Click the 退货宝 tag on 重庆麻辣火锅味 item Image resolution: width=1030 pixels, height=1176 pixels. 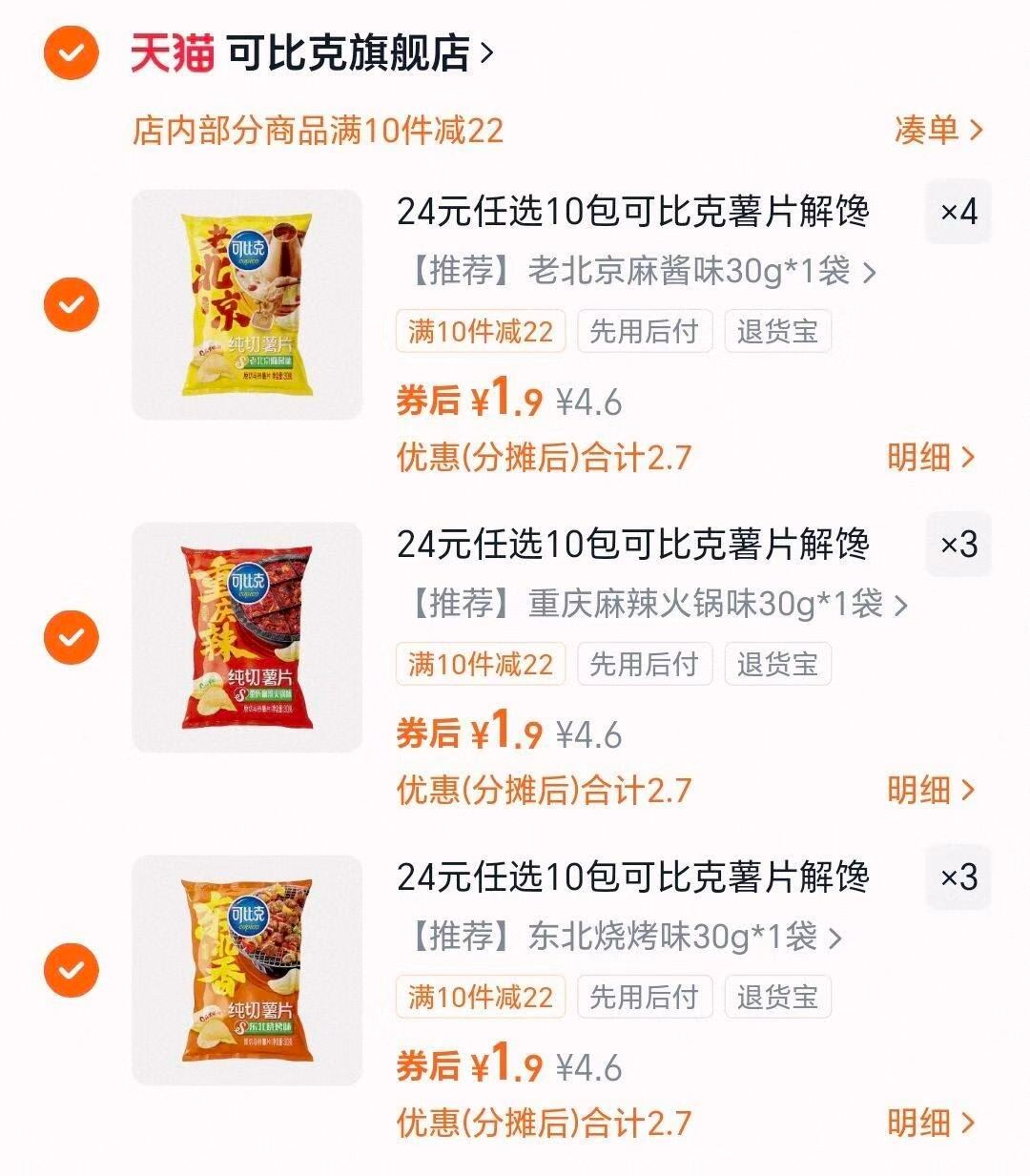click(776, 665)
